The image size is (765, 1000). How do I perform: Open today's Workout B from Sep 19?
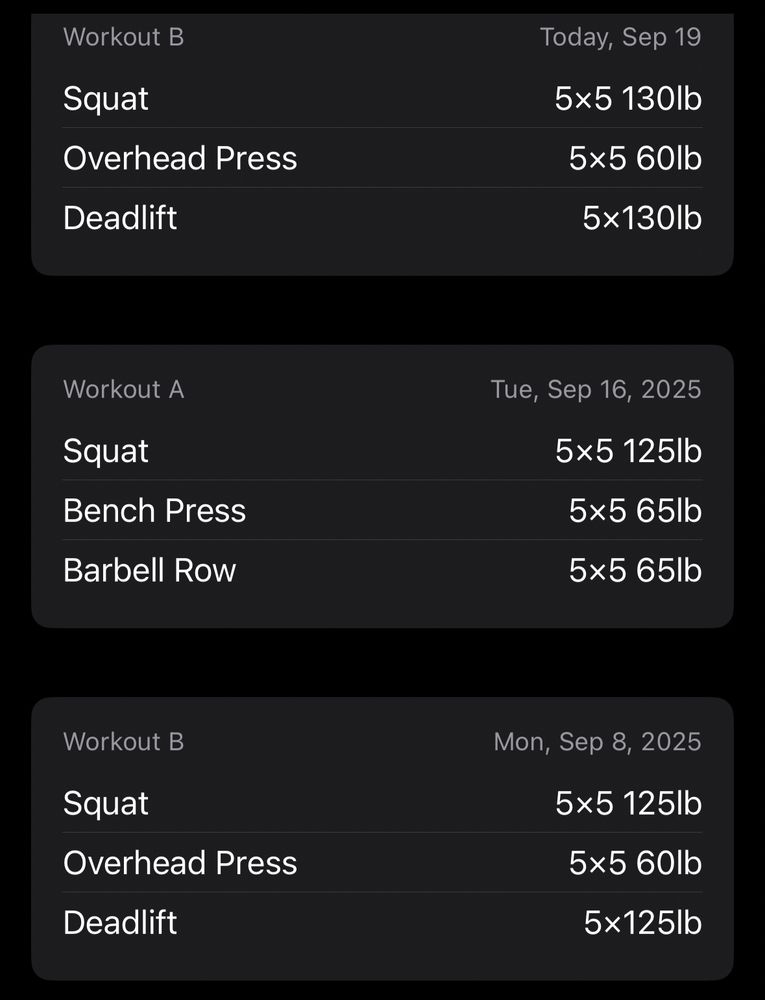coord(382,140)
